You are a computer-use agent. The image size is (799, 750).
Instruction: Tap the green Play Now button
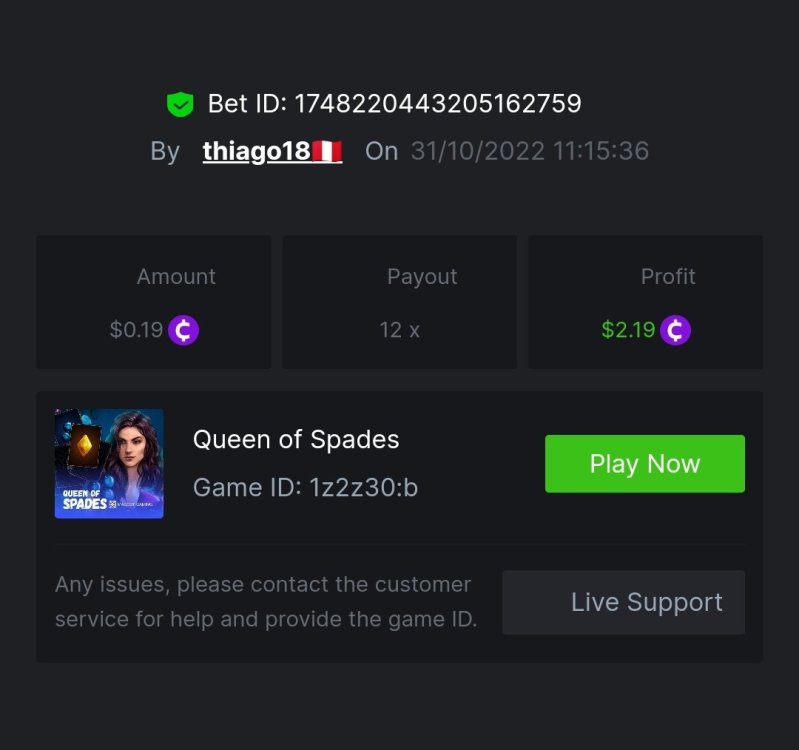coord(644,464)
